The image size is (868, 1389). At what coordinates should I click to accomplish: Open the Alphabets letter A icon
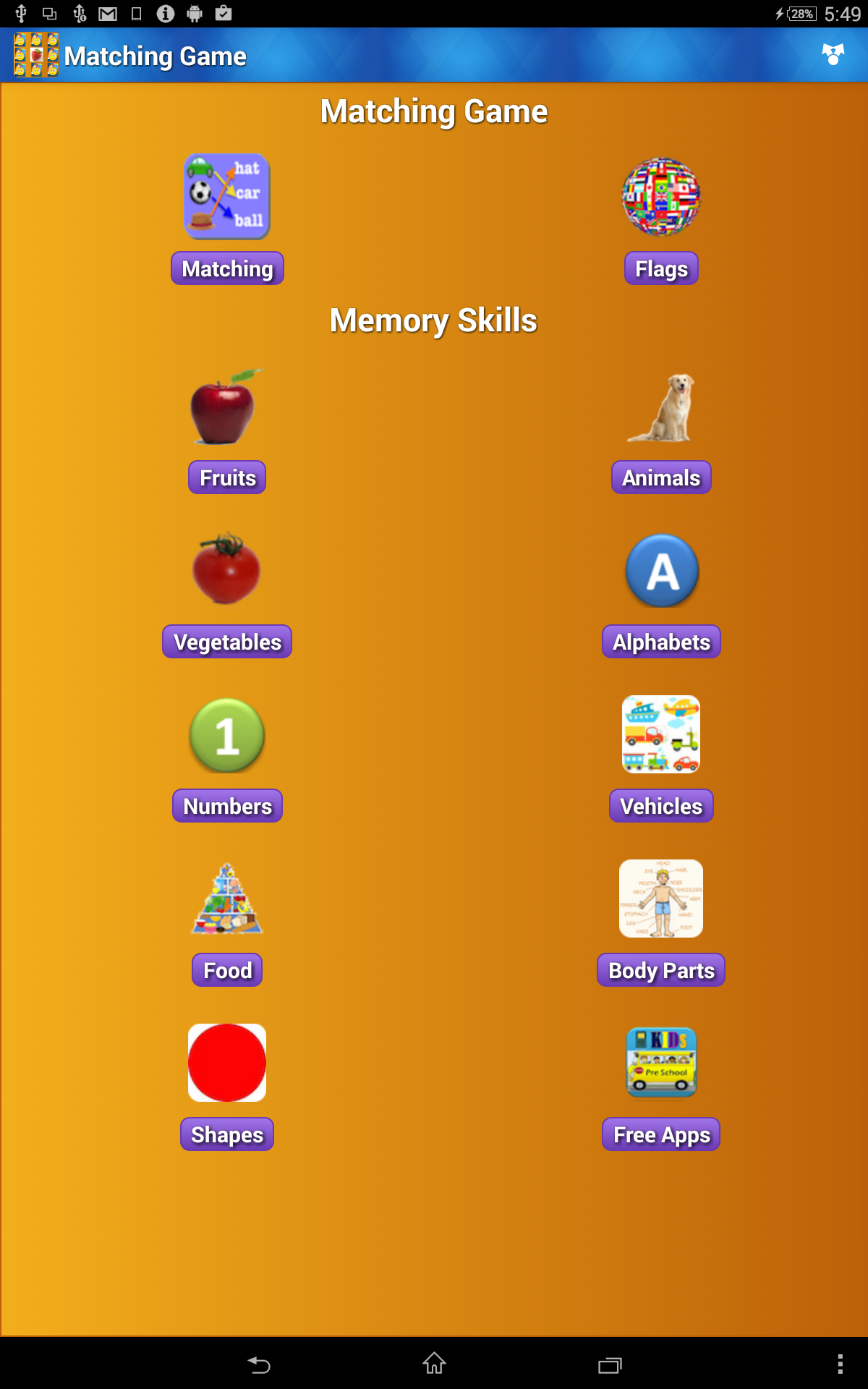point(660,572)
